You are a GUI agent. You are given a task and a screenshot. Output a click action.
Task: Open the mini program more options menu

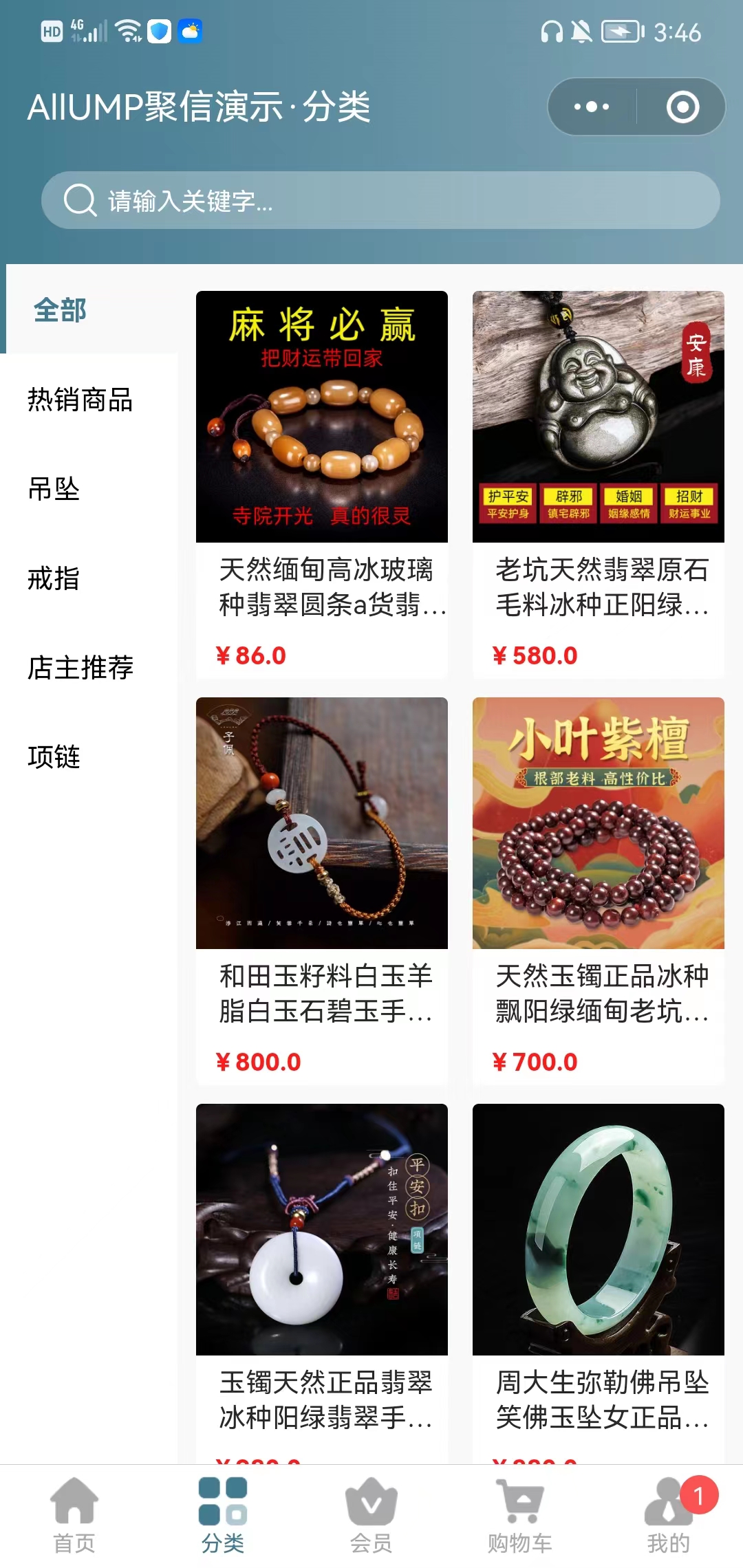(x=592, y=107)
